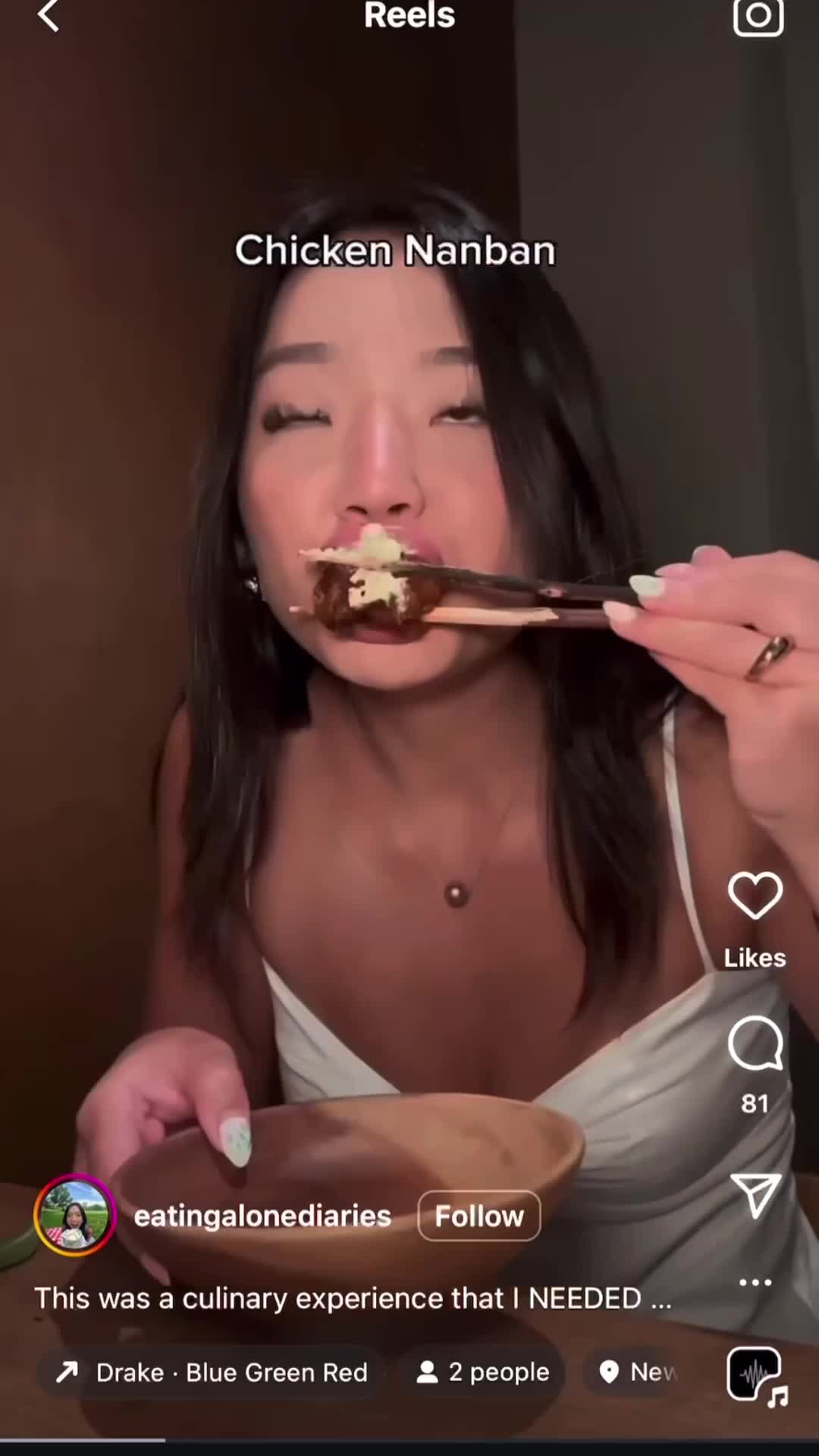This screenshot has height=1456, width=819.
Task: Open the camera from the Reels header
Action: click(x=758, y=17)
